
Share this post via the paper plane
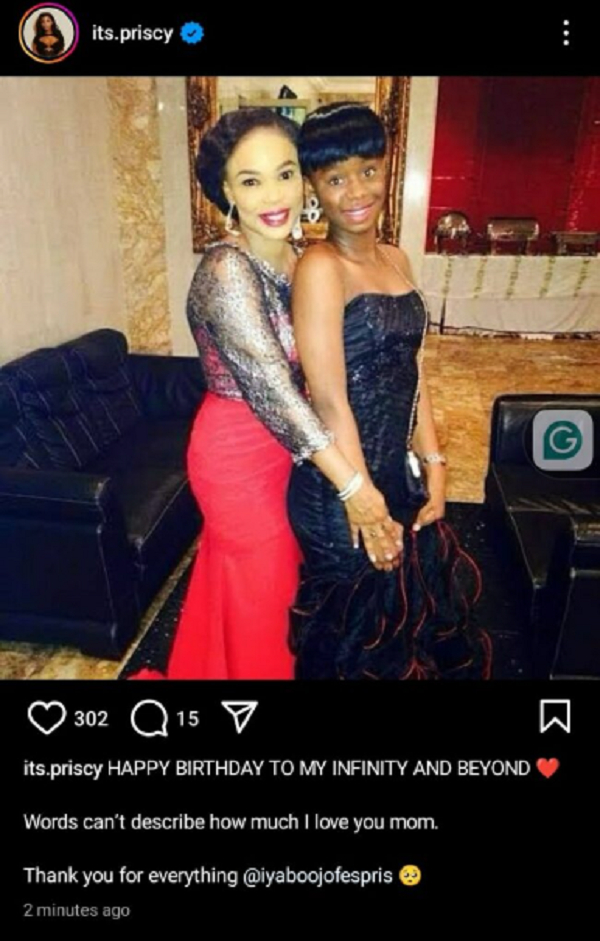pos(238,717)
